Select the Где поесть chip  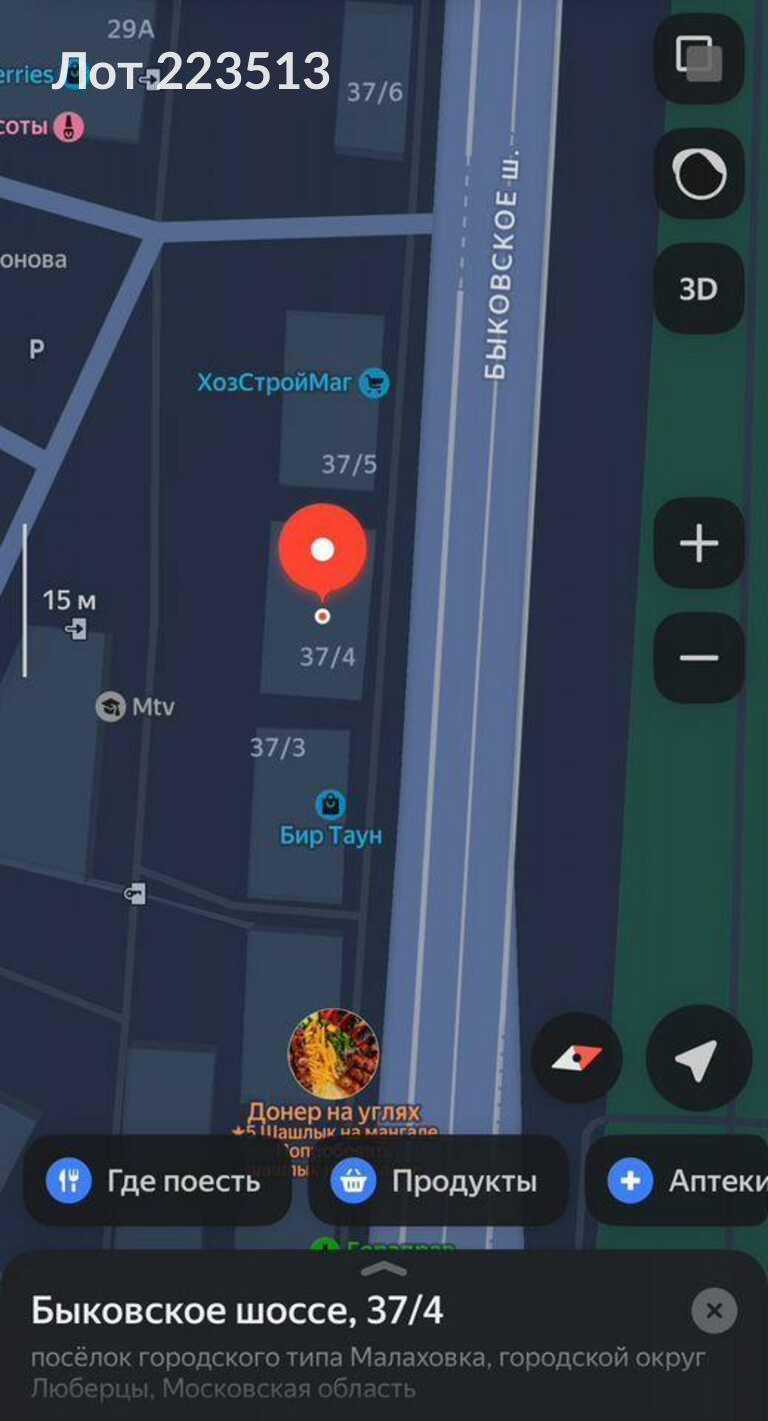[156, 1181]
